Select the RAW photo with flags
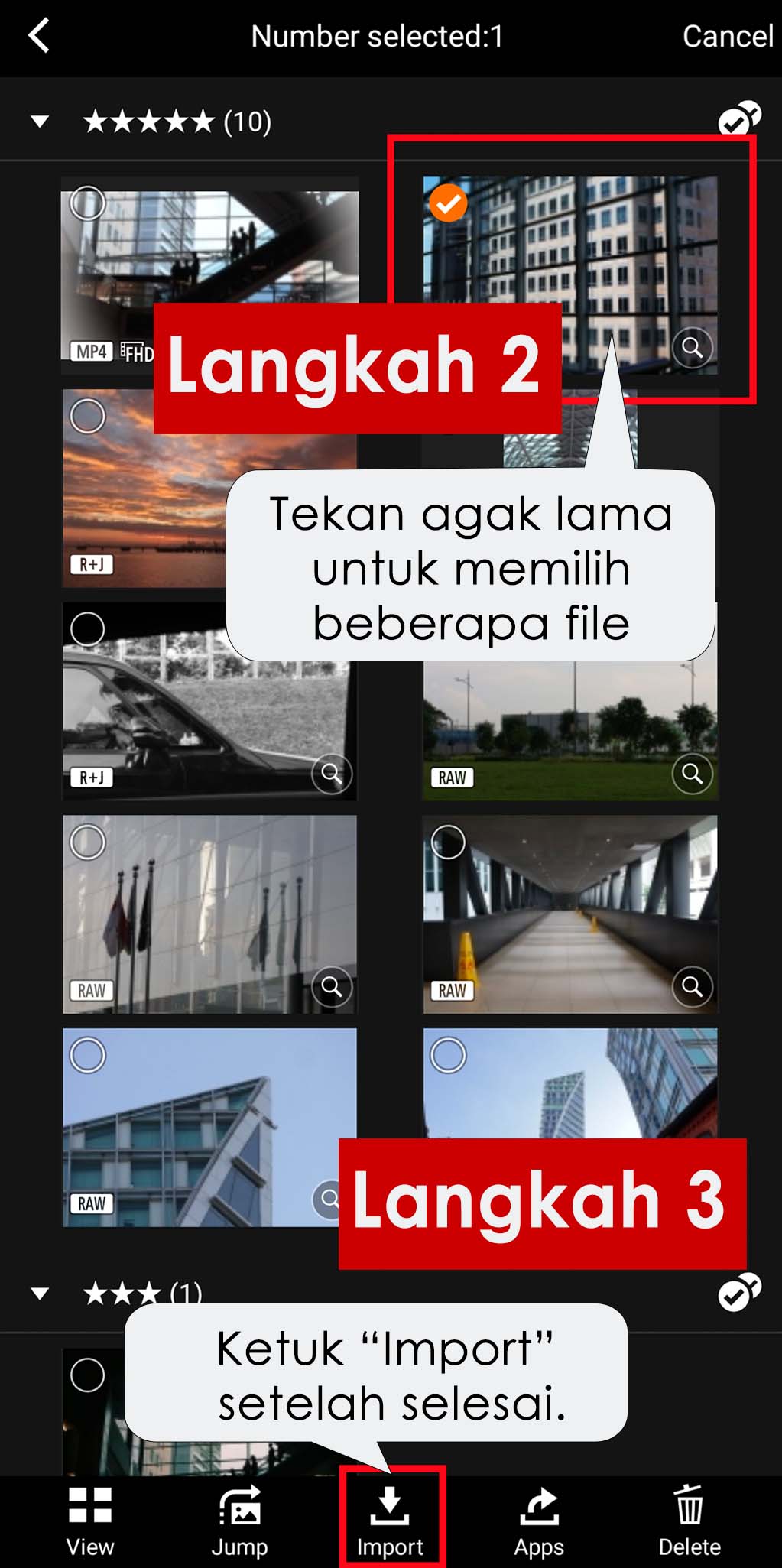Image resolution: width=782 pixels, height=1568 pixels. point(88,842)
